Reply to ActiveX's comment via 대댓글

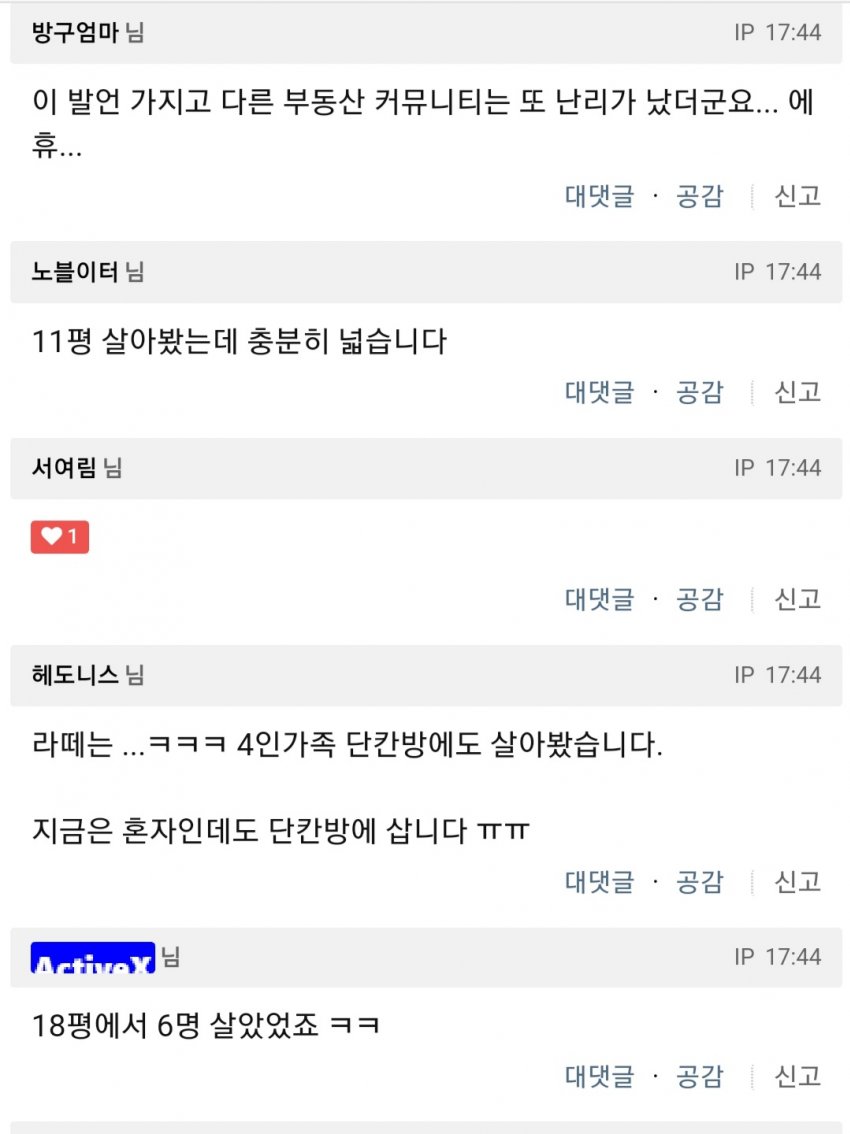599,1076
